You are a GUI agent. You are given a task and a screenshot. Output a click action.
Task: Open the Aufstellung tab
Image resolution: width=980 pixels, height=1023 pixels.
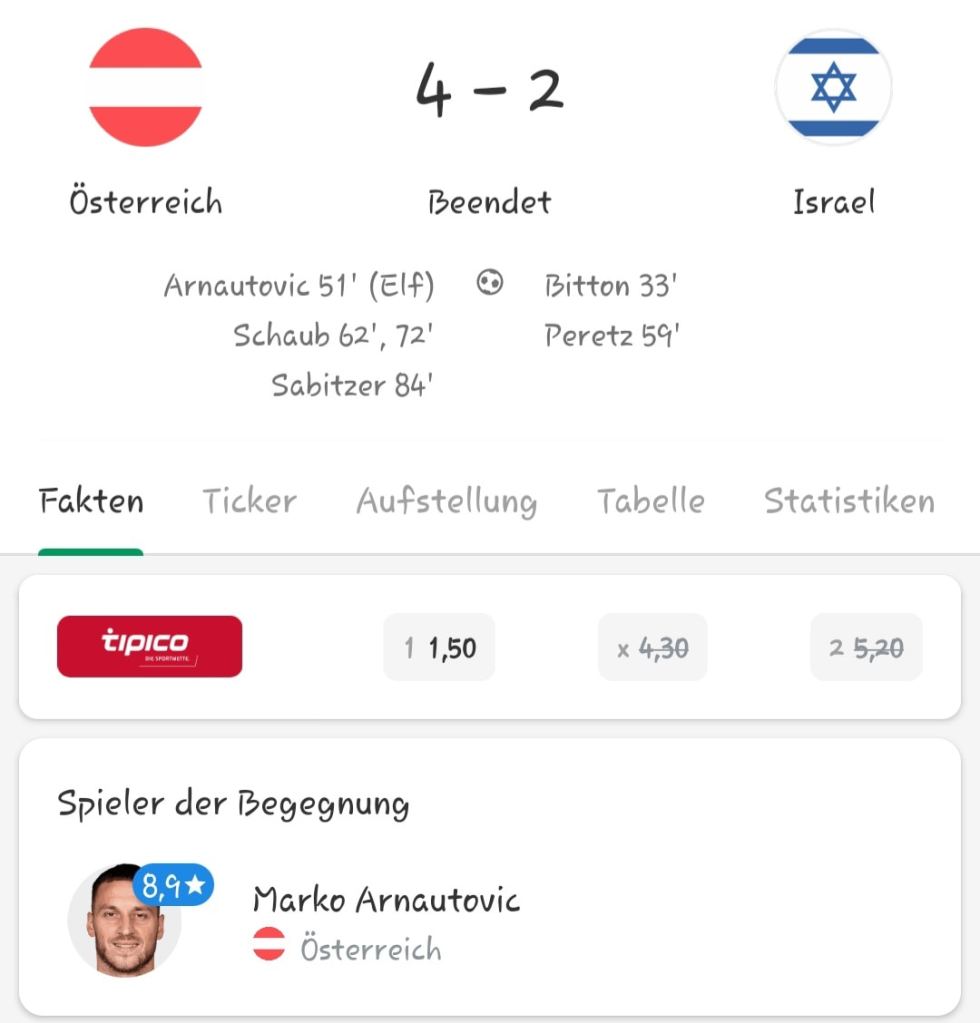pos(446,501)
